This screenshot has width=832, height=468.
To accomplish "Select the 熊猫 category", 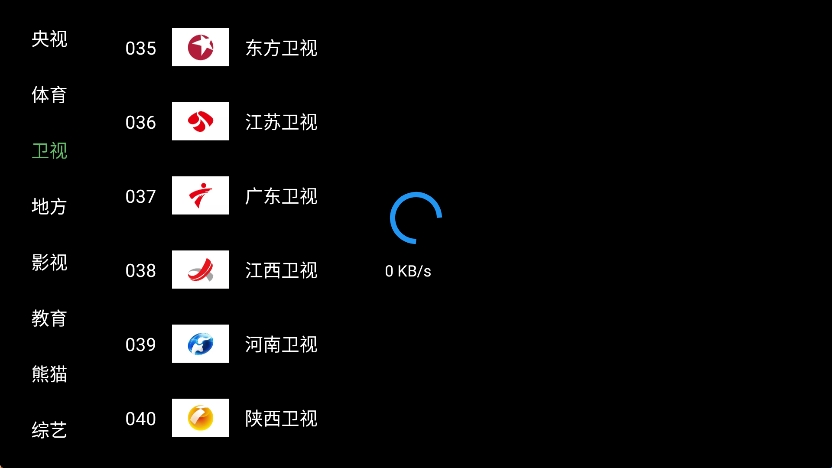I will pos(49,375).
